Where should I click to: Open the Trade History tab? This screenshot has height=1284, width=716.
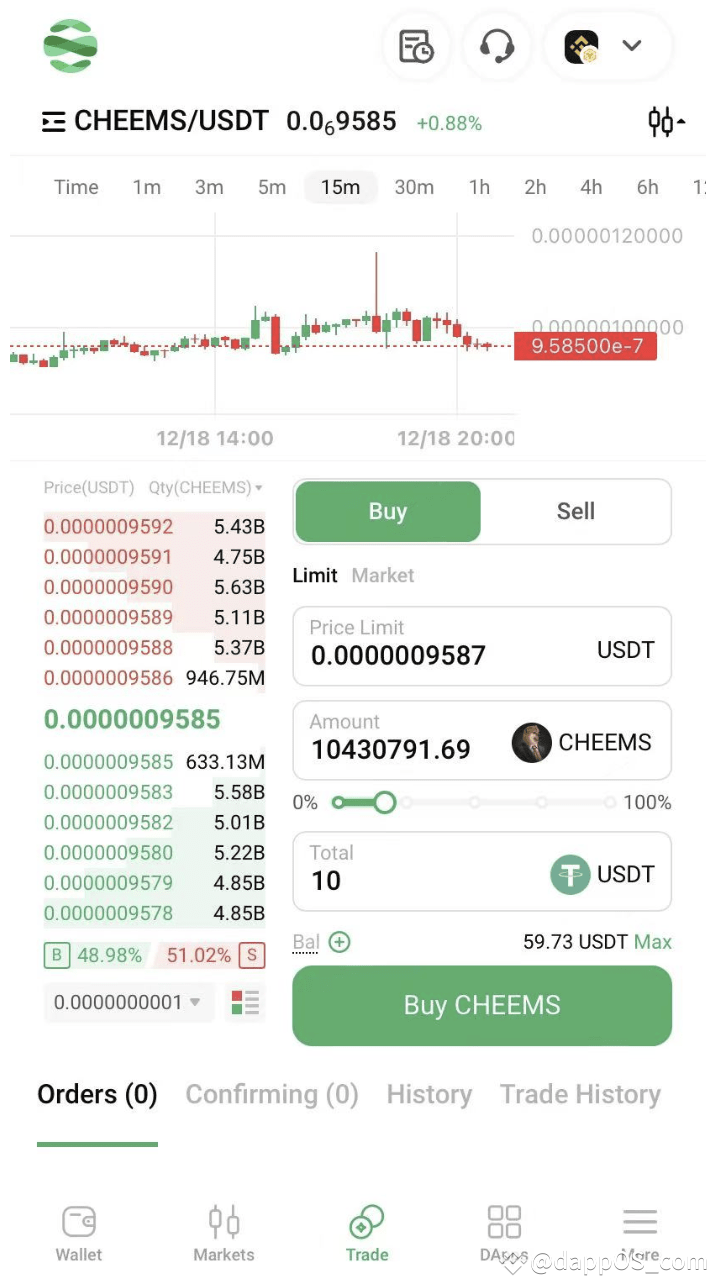tap(580, 1094)
